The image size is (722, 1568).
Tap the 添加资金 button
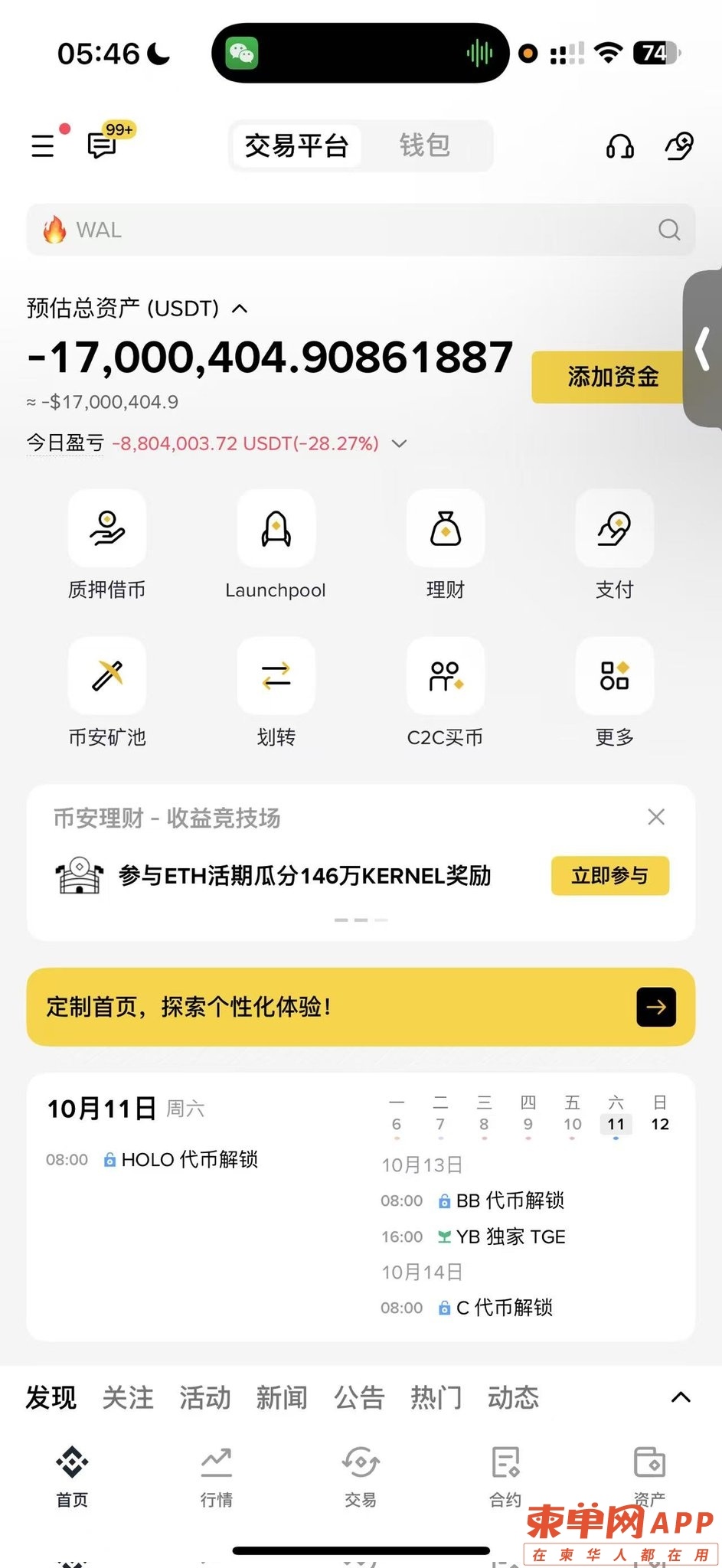tap(613, 377)
